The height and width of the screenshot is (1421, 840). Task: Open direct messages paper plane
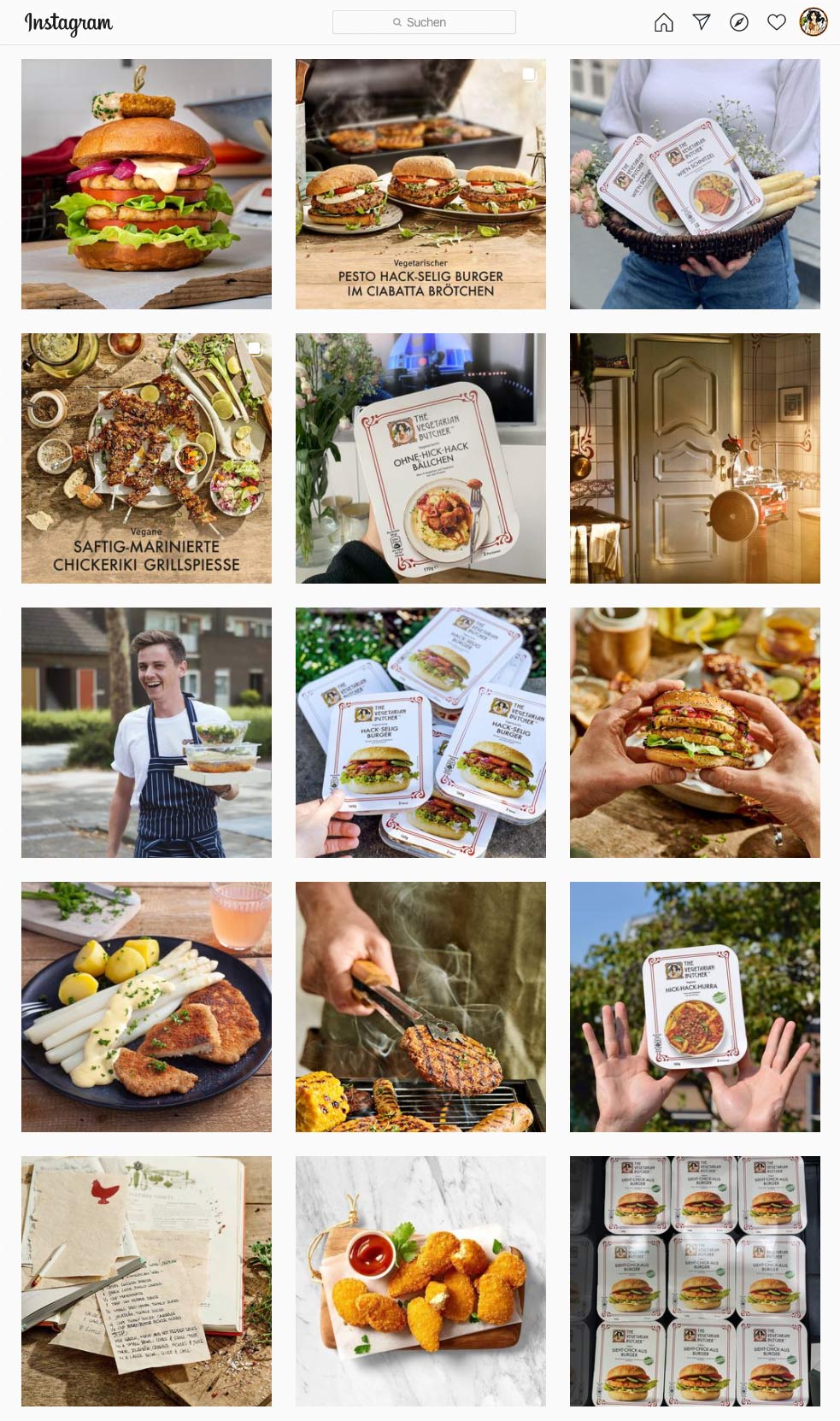(x=701, y=22)
